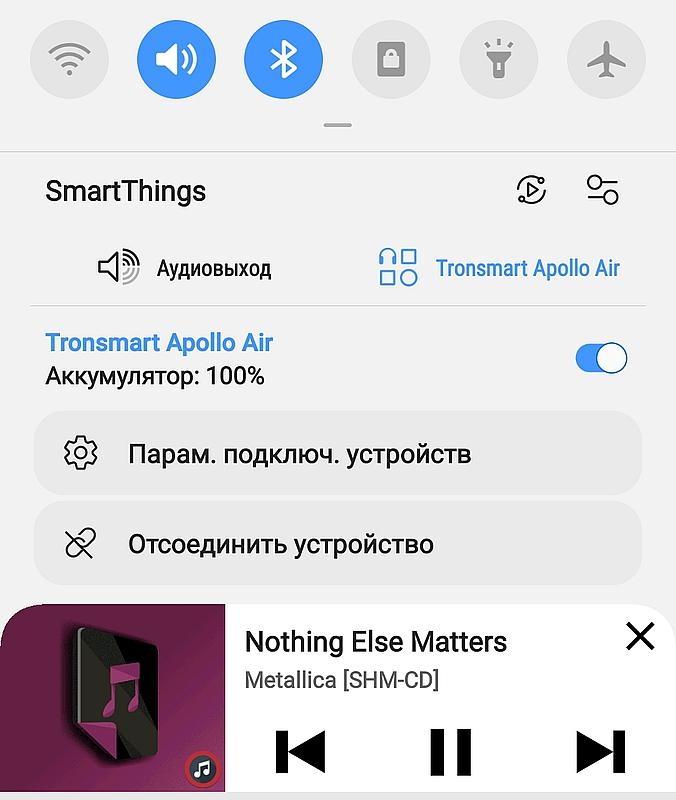Viewport: 676px width, 800px height.
Task: Tap Отсоединить устройство to disconnect
Action: click(x=337, y=545)
